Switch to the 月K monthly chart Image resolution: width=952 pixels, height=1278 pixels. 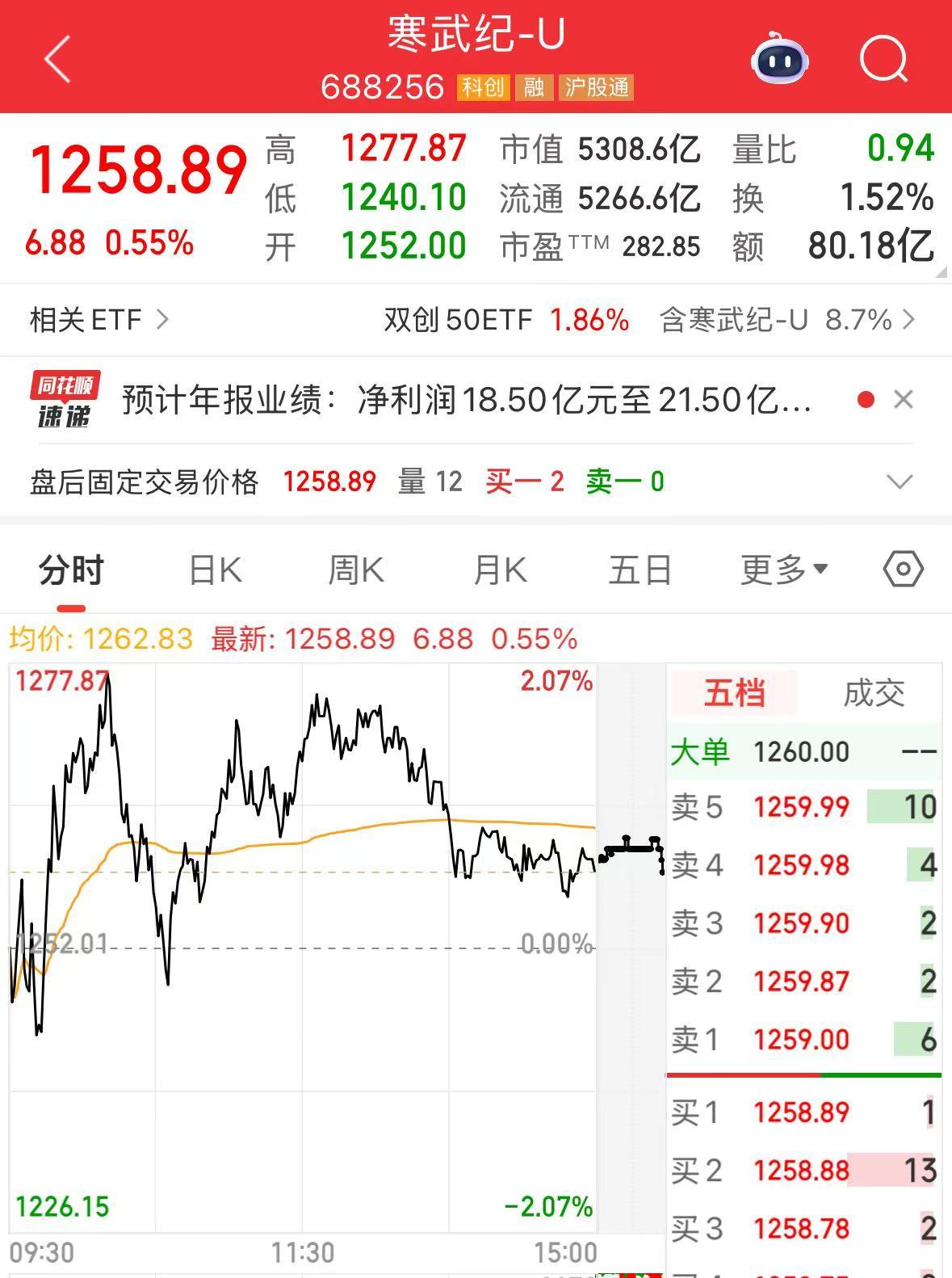pos(499,569)
